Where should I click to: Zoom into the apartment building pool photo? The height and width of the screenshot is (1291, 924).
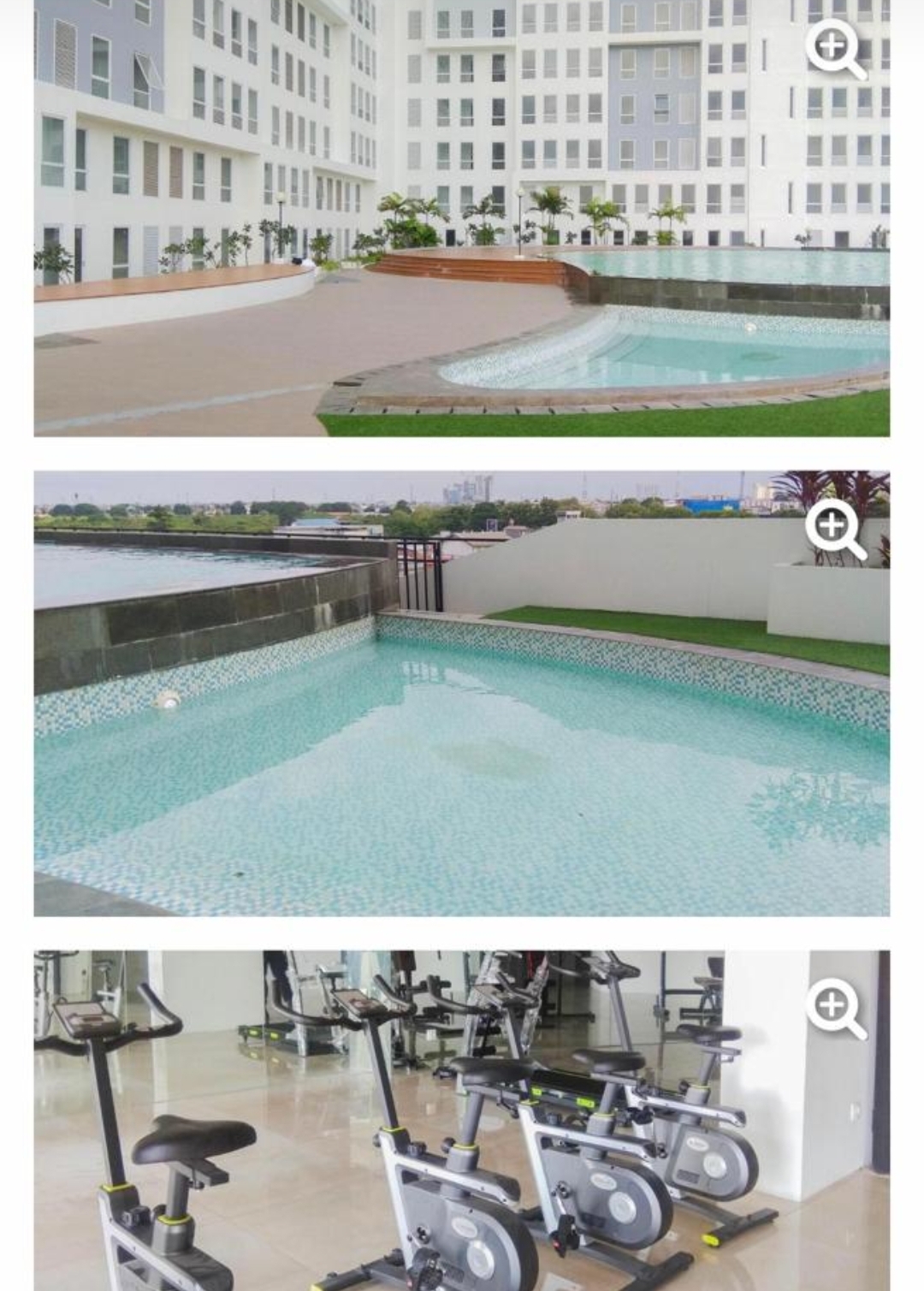point(834,50)
